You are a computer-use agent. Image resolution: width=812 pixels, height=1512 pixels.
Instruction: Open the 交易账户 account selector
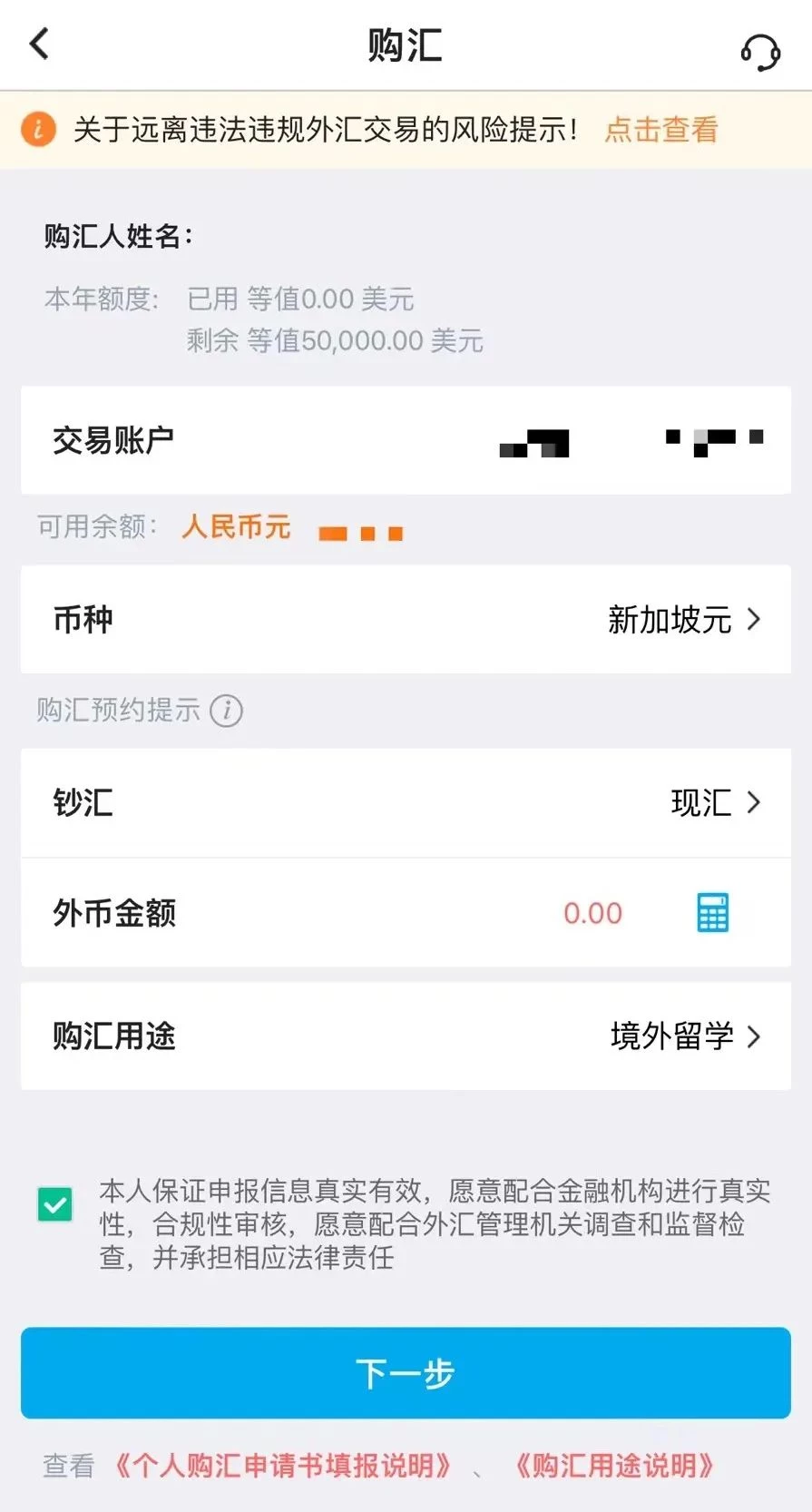(406, 440)
